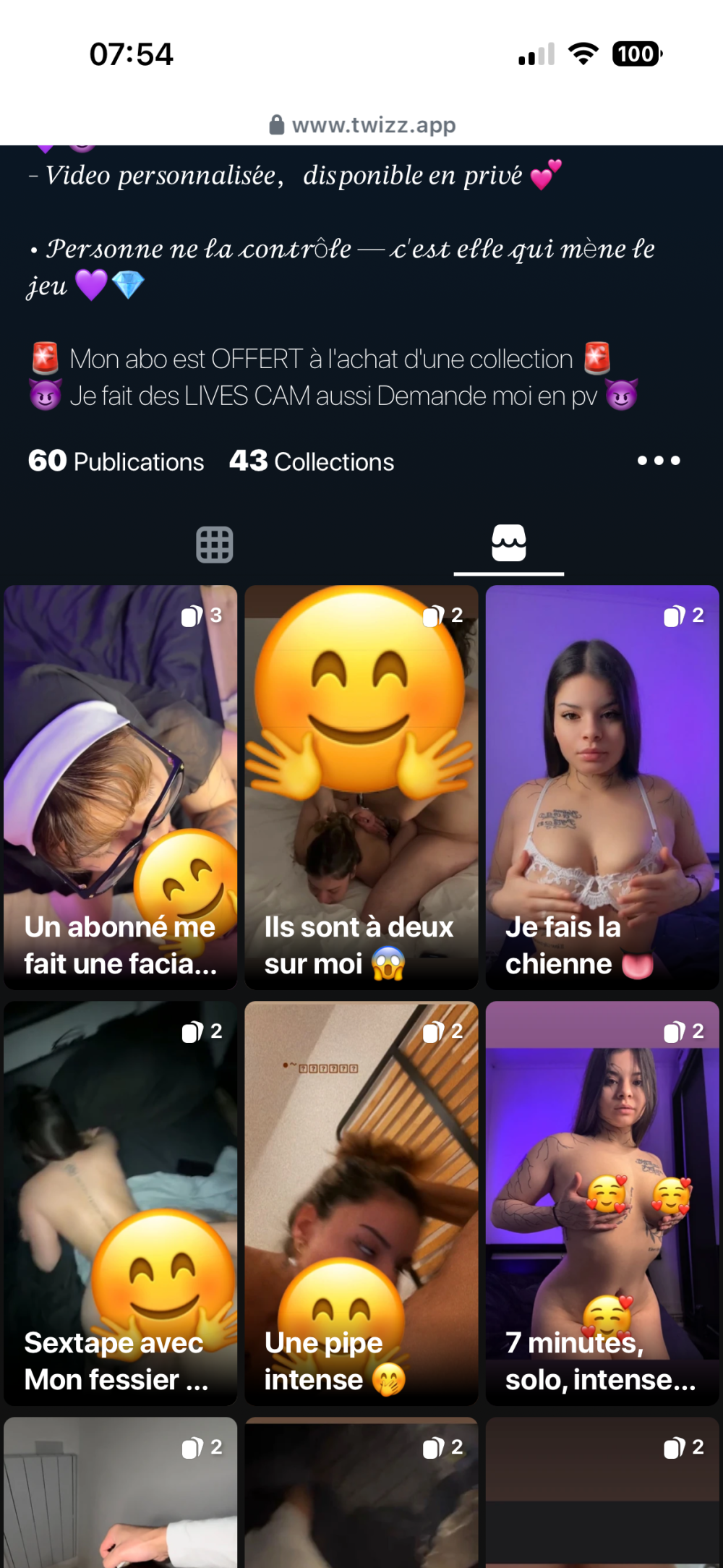This screenshot has height=1568, width=723.
Task: Open the three-dot overflow menu
Action: pyautogui.click(x=658, y=461)
